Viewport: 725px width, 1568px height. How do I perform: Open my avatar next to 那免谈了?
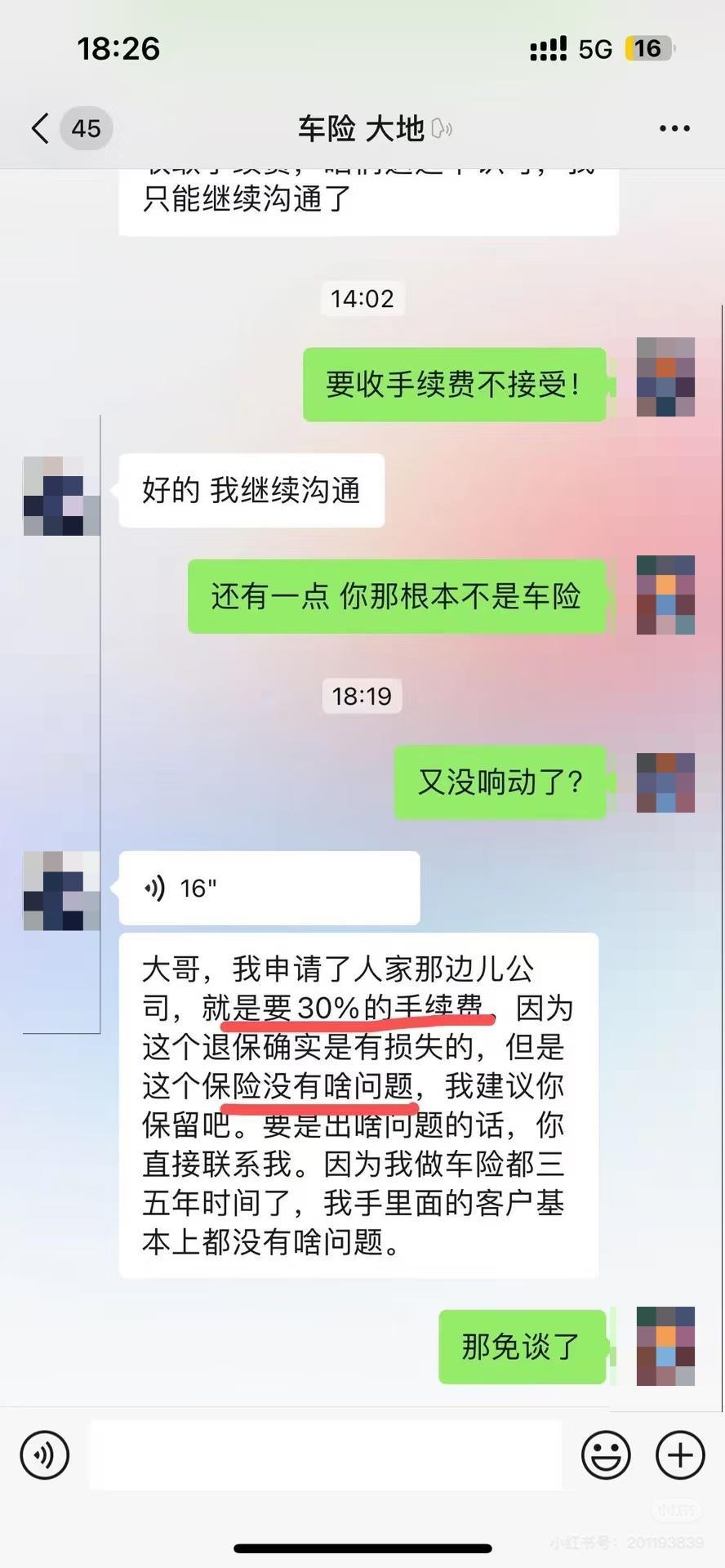coord(665,1346)
